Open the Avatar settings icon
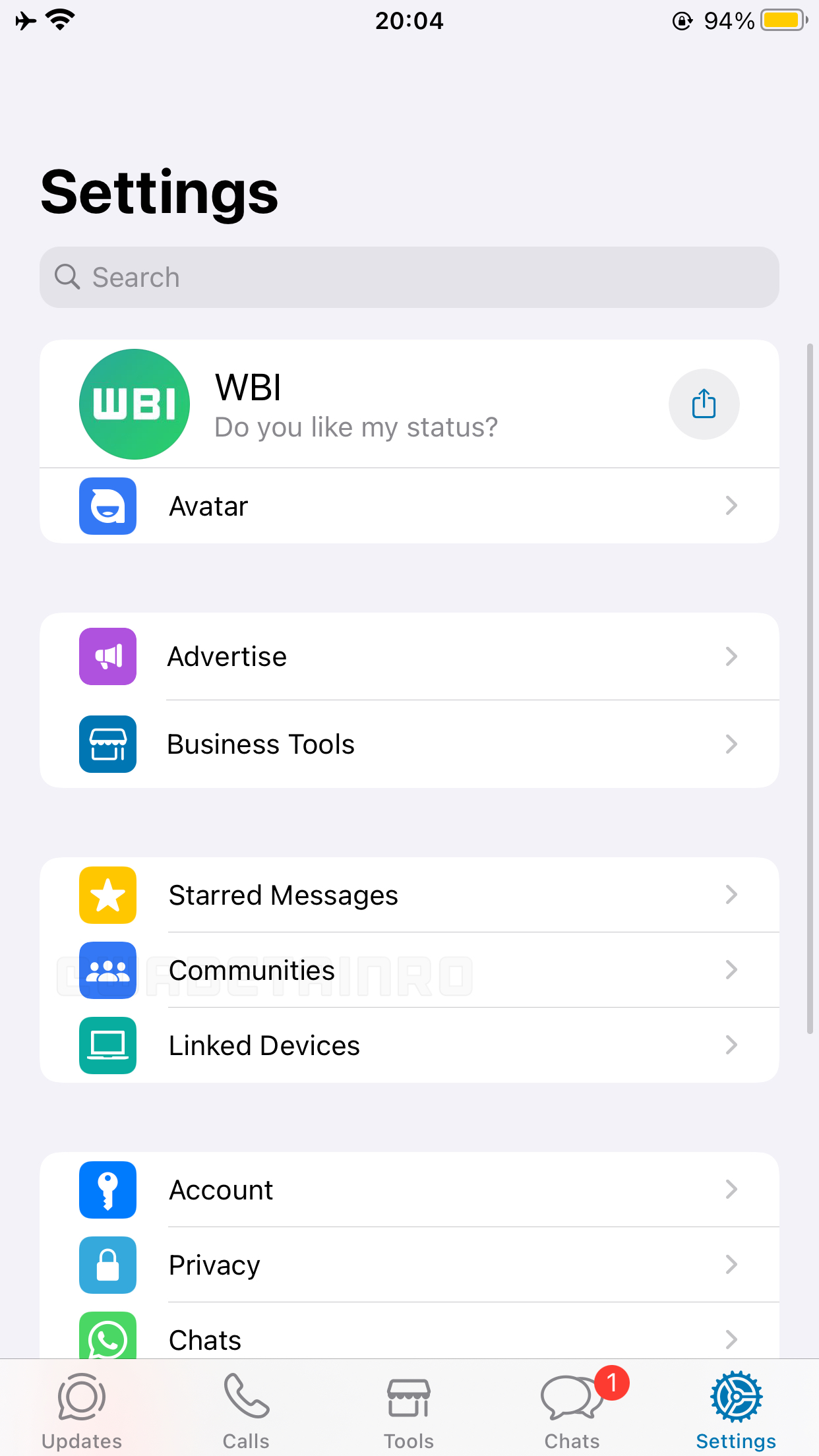 click(107, 506)
